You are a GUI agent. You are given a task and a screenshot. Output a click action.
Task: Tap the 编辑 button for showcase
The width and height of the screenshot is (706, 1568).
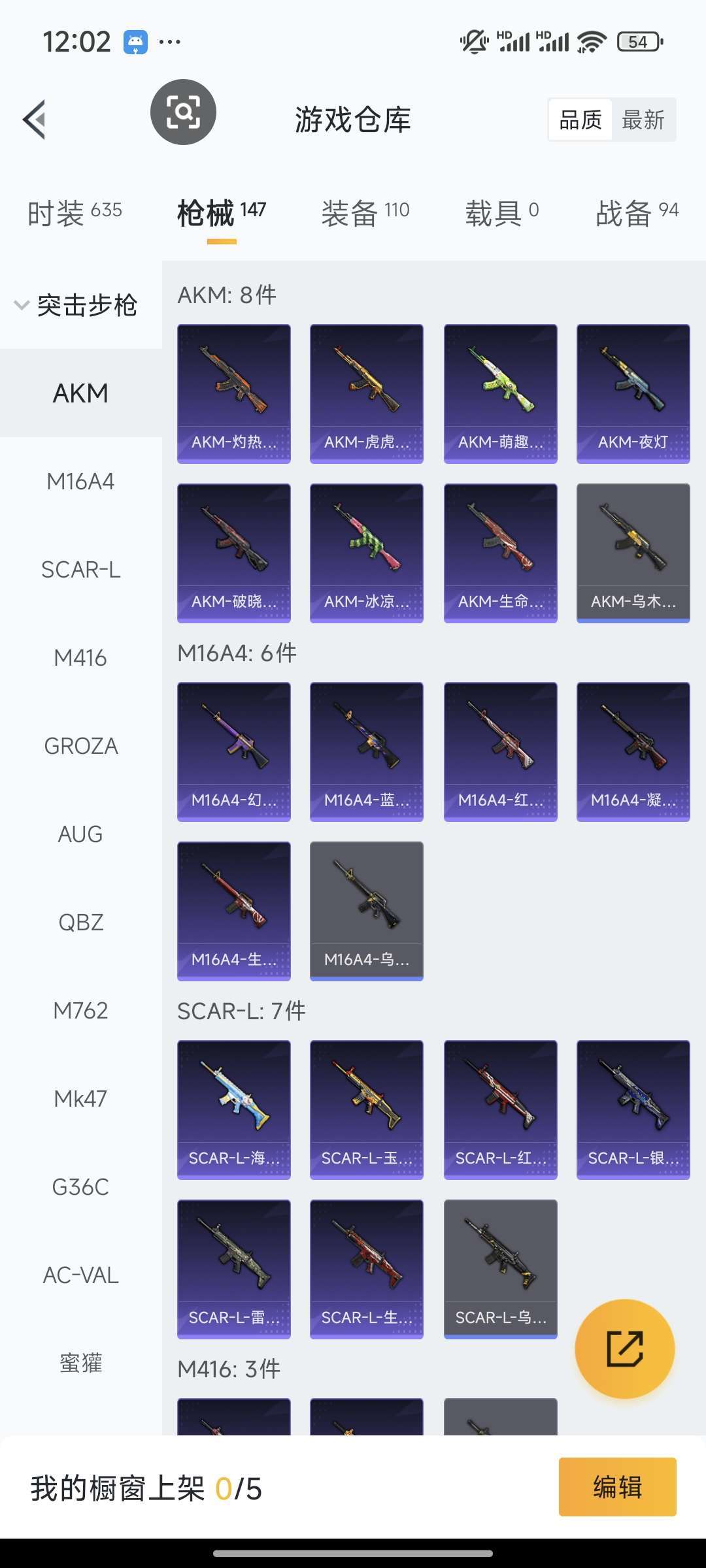tap(617, 1487)
